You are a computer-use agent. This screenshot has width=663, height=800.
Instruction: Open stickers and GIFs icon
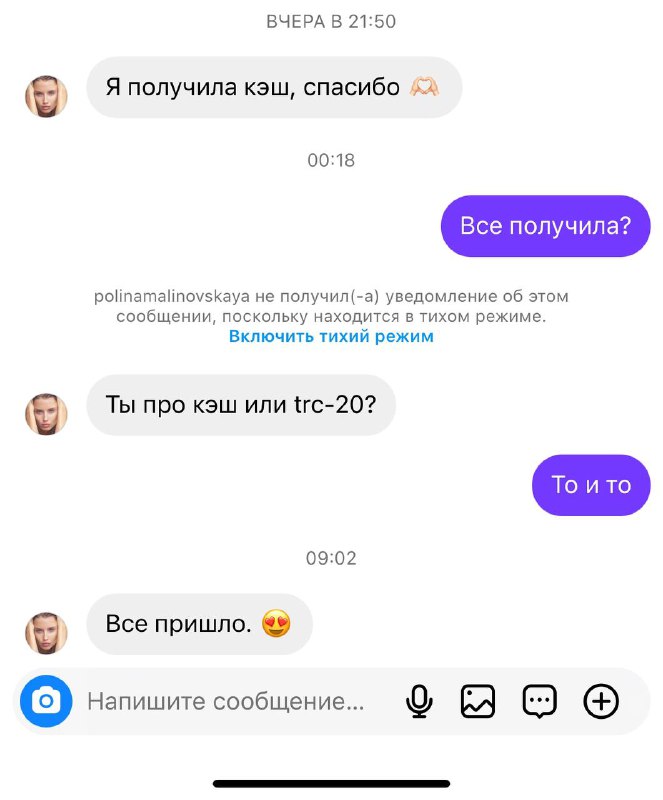tap(540, 702)
